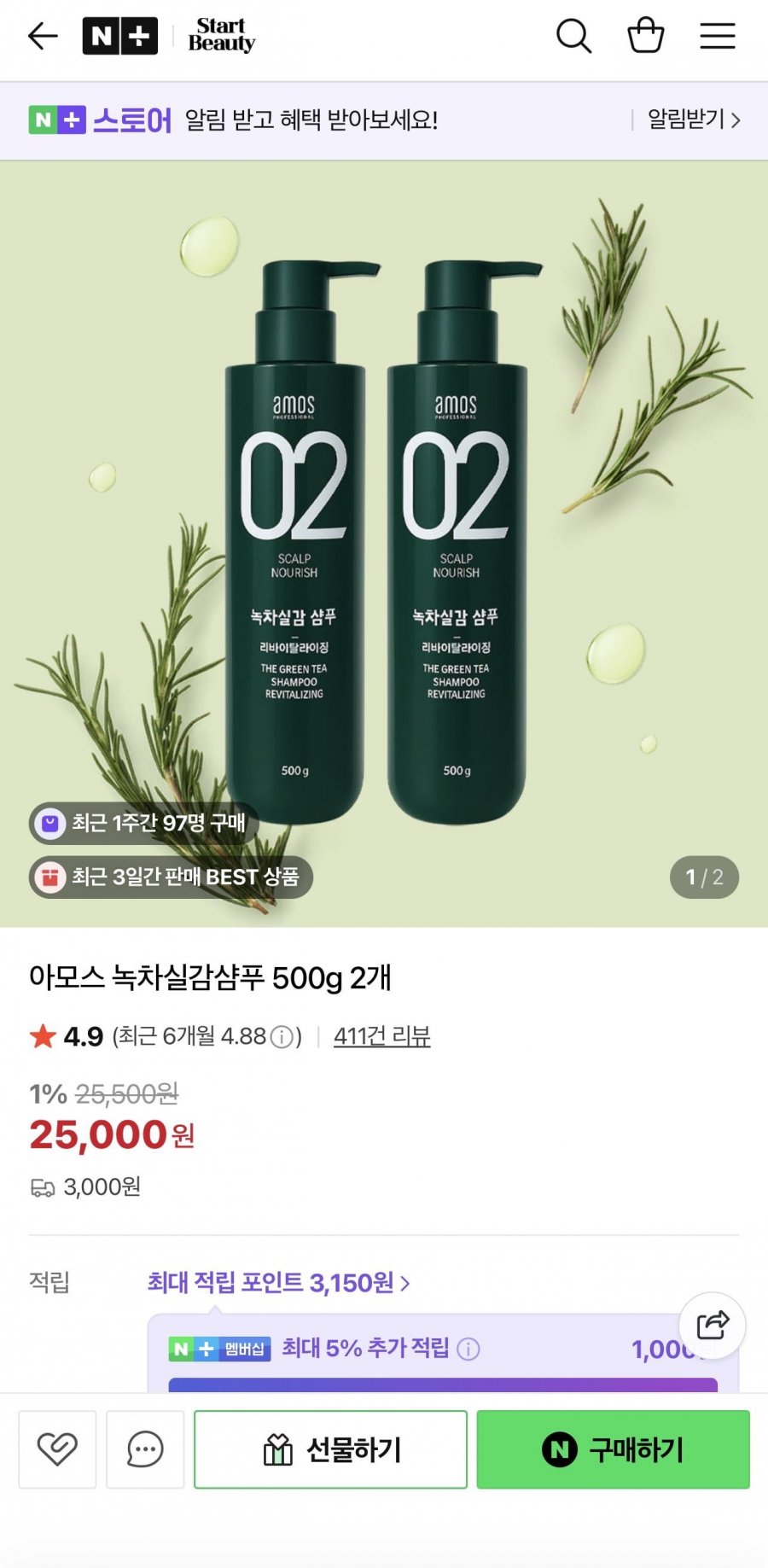Screen dimensions: 768x1568
Task: Open the shopping basket
Action: pos(645,36)
